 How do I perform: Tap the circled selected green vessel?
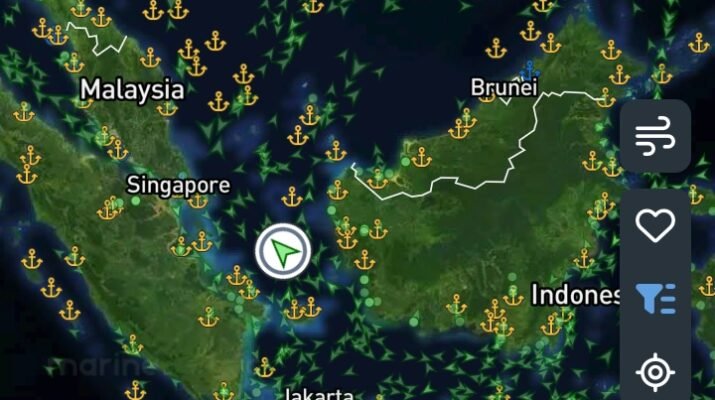[283, 251]
